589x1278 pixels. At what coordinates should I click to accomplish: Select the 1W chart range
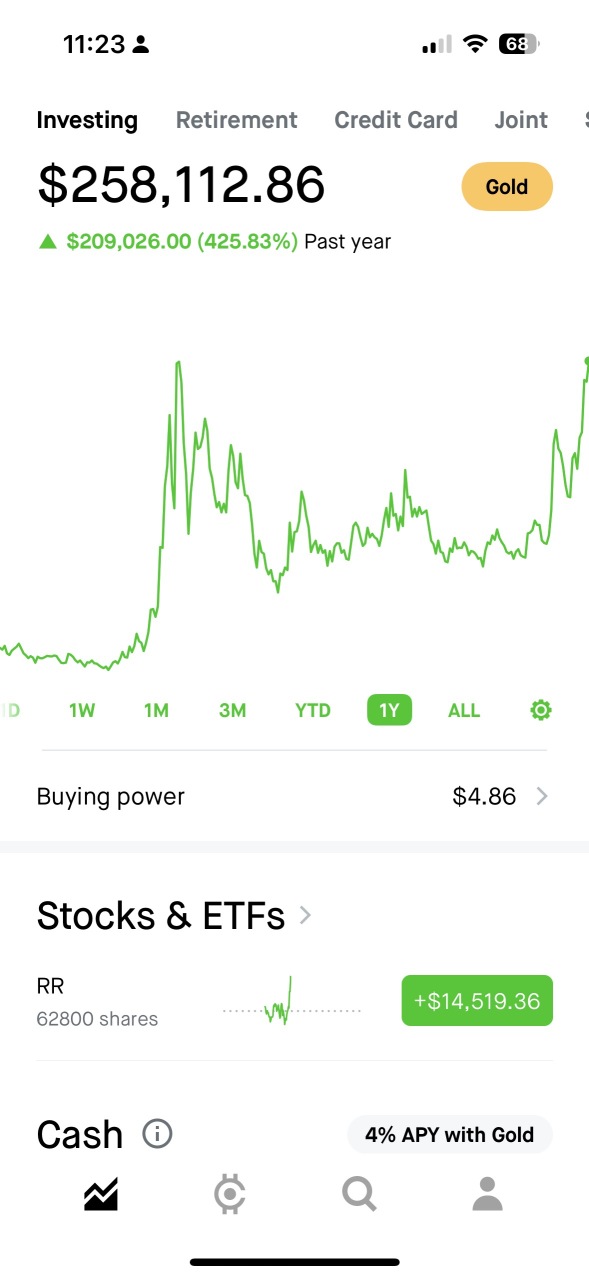[x=82, y=711]
